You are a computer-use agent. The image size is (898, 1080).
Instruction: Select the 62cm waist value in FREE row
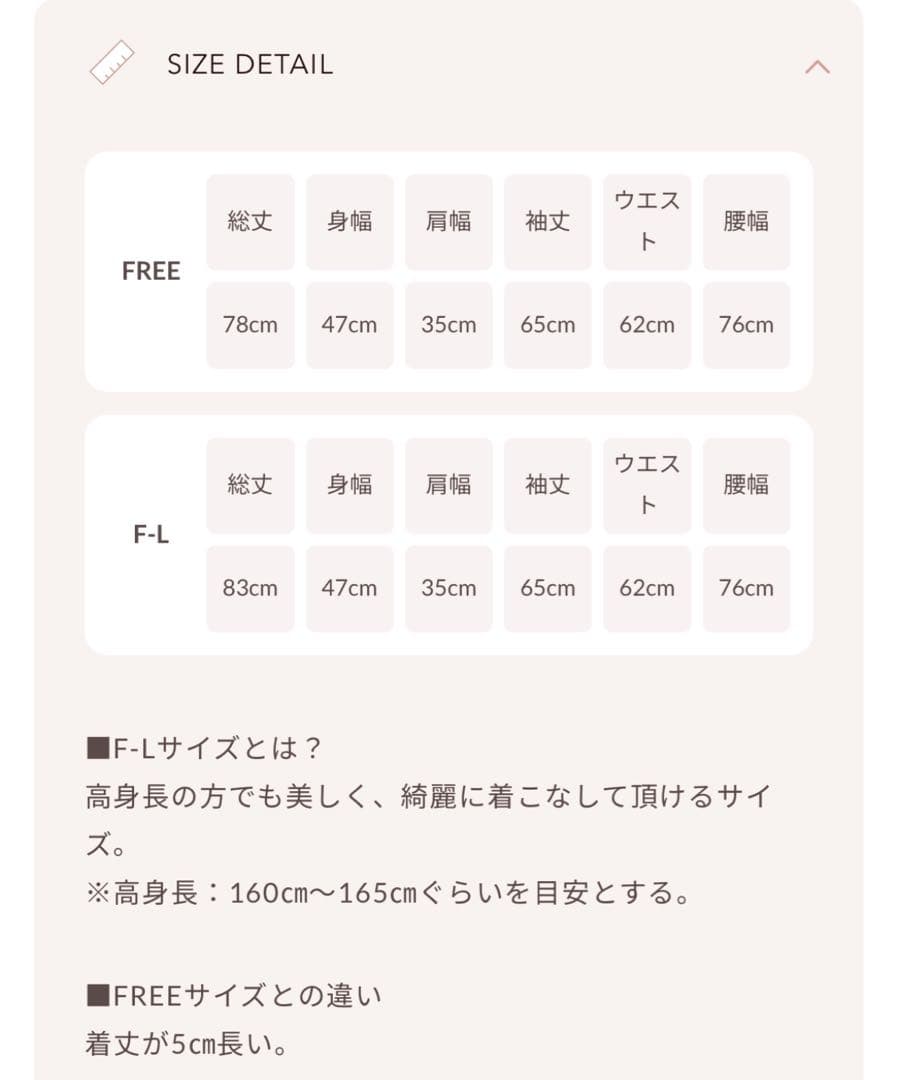coord(647,324)
